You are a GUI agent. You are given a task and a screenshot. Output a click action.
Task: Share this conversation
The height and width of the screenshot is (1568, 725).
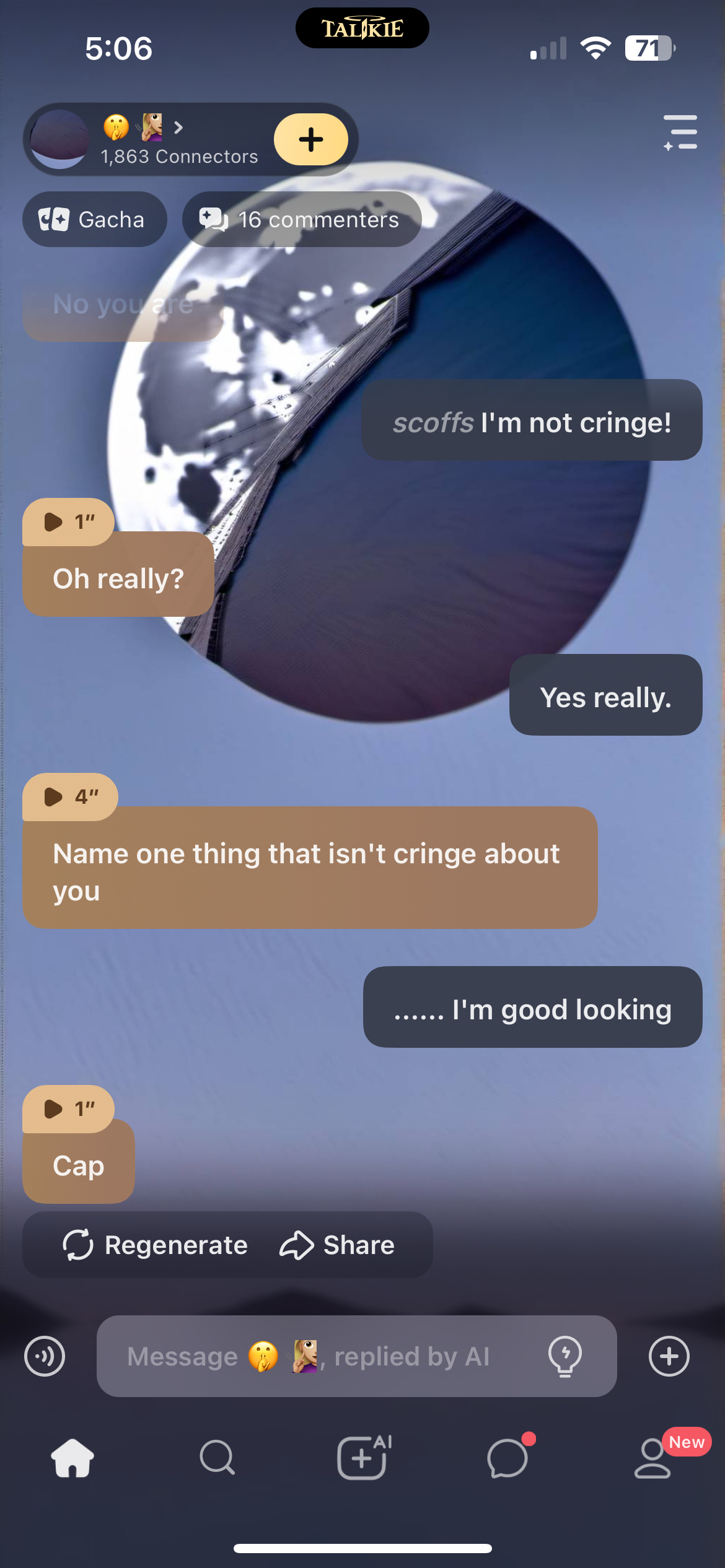tap(338, 1245)
